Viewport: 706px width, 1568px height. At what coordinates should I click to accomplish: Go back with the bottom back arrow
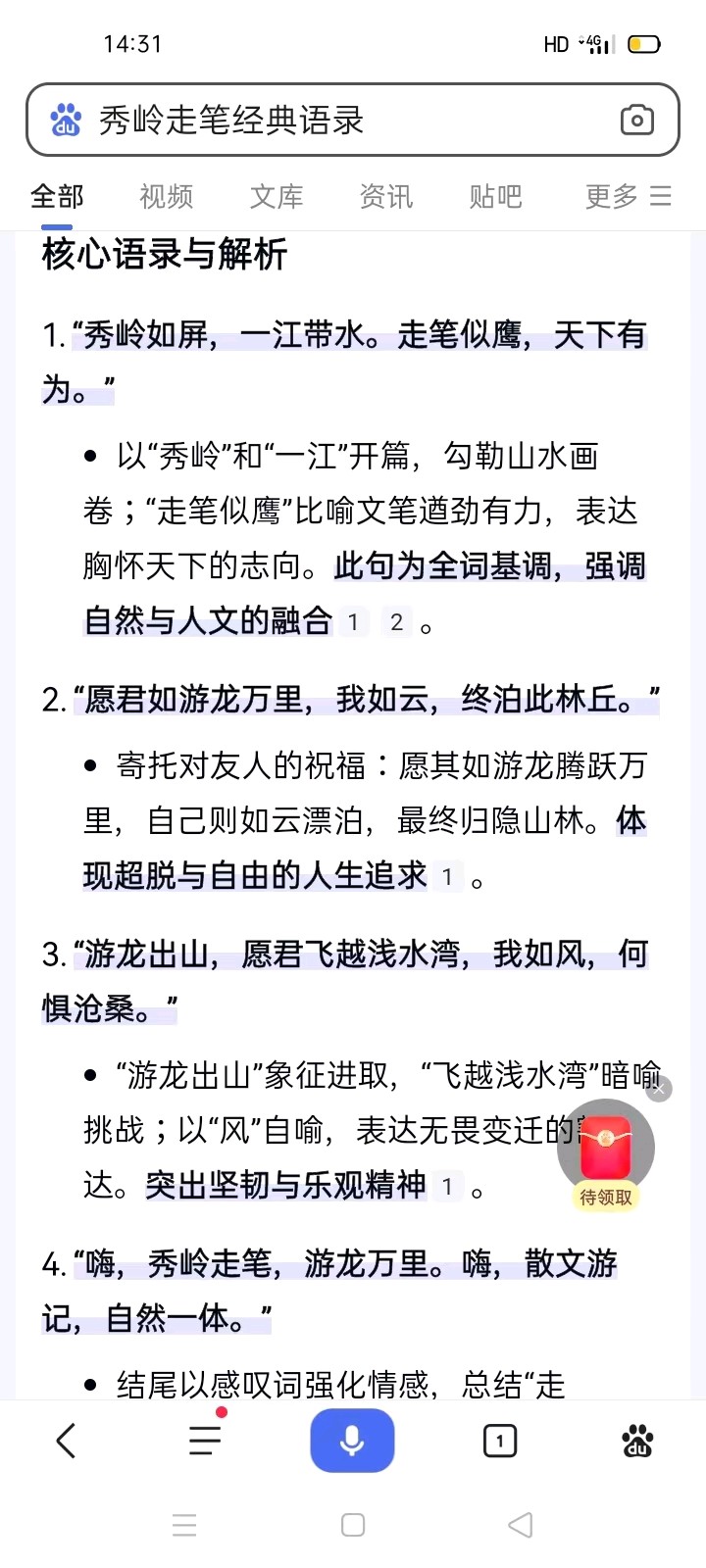[x=66, y=1441]
